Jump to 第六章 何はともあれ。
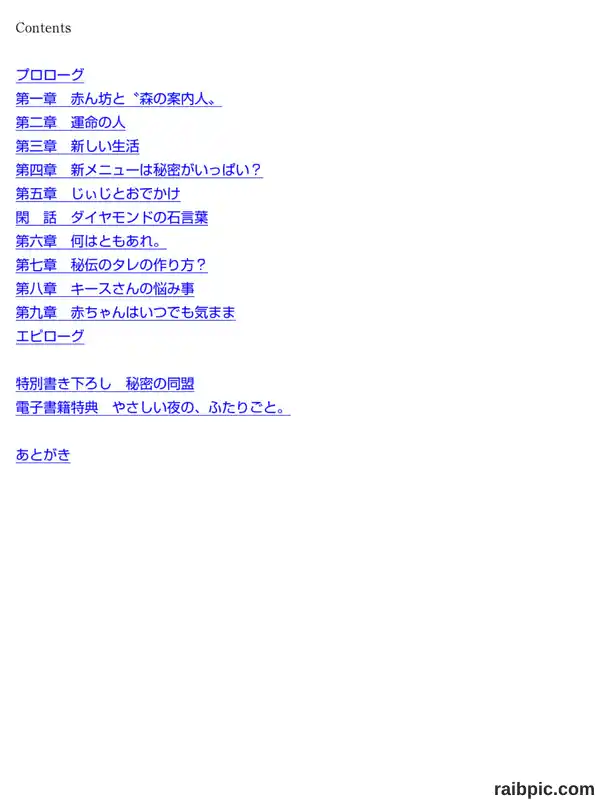Screen dimensions: 600x800 91,242
